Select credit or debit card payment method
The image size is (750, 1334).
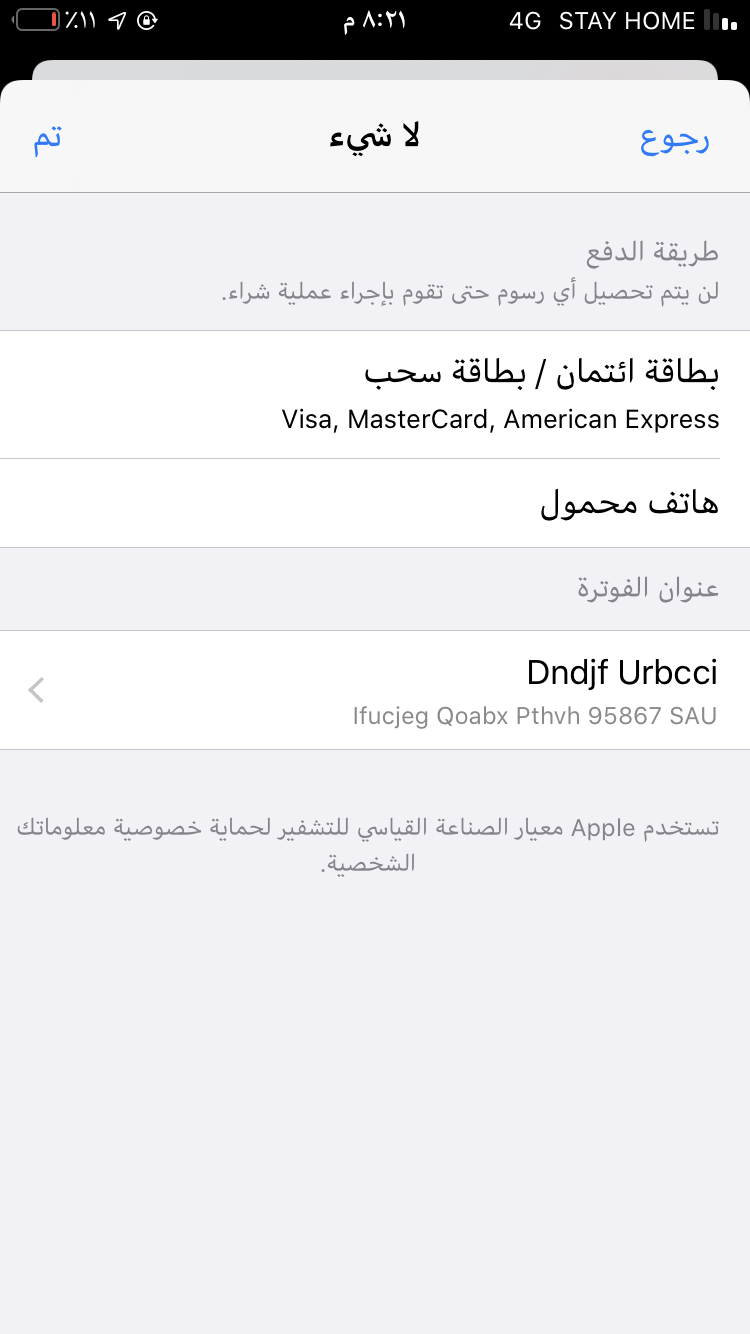click(x=375, y=395)
